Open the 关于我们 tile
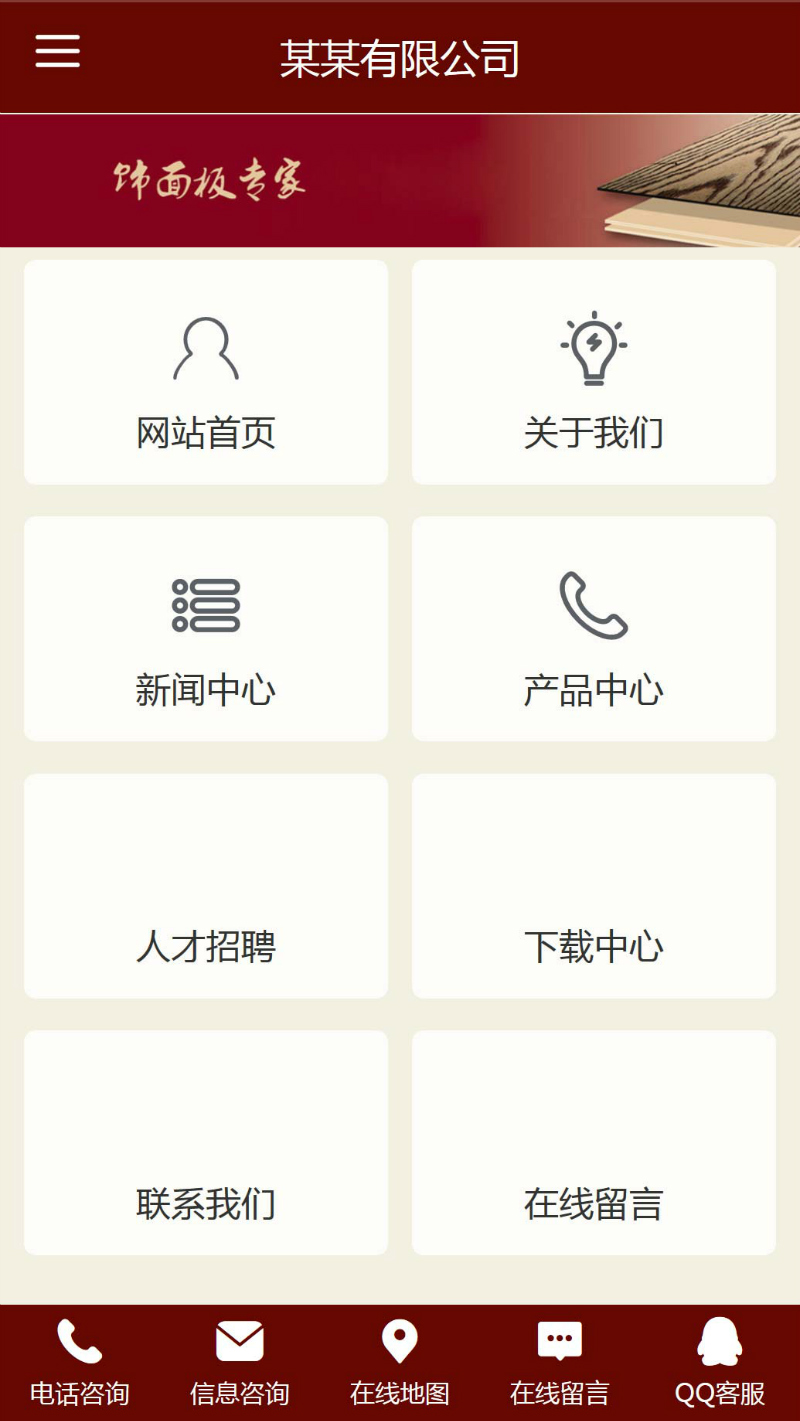This screenshot has height=1421, width=800. [x=593, y=373]
